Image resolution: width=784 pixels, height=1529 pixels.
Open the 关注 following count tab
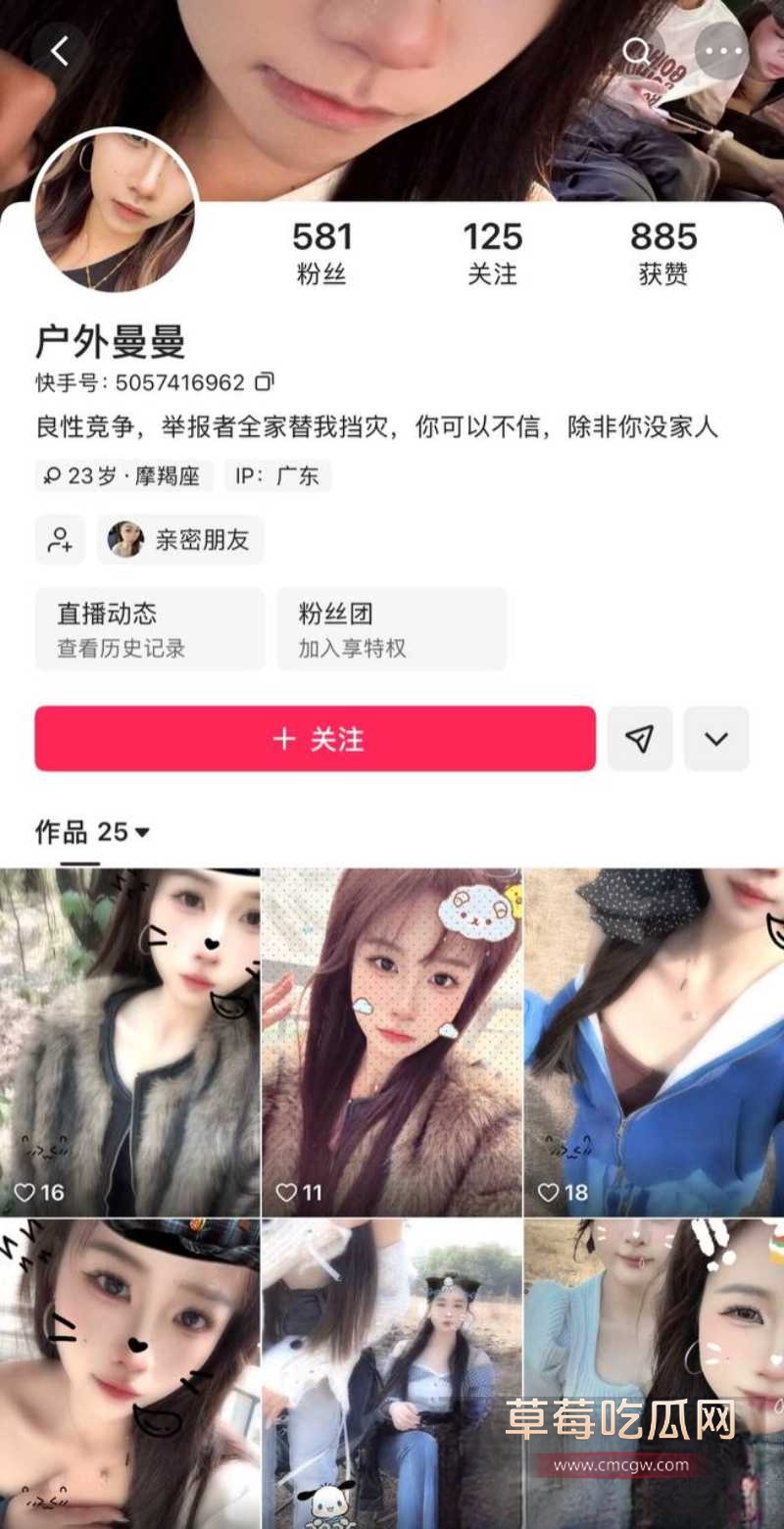(x=492, y=251)
